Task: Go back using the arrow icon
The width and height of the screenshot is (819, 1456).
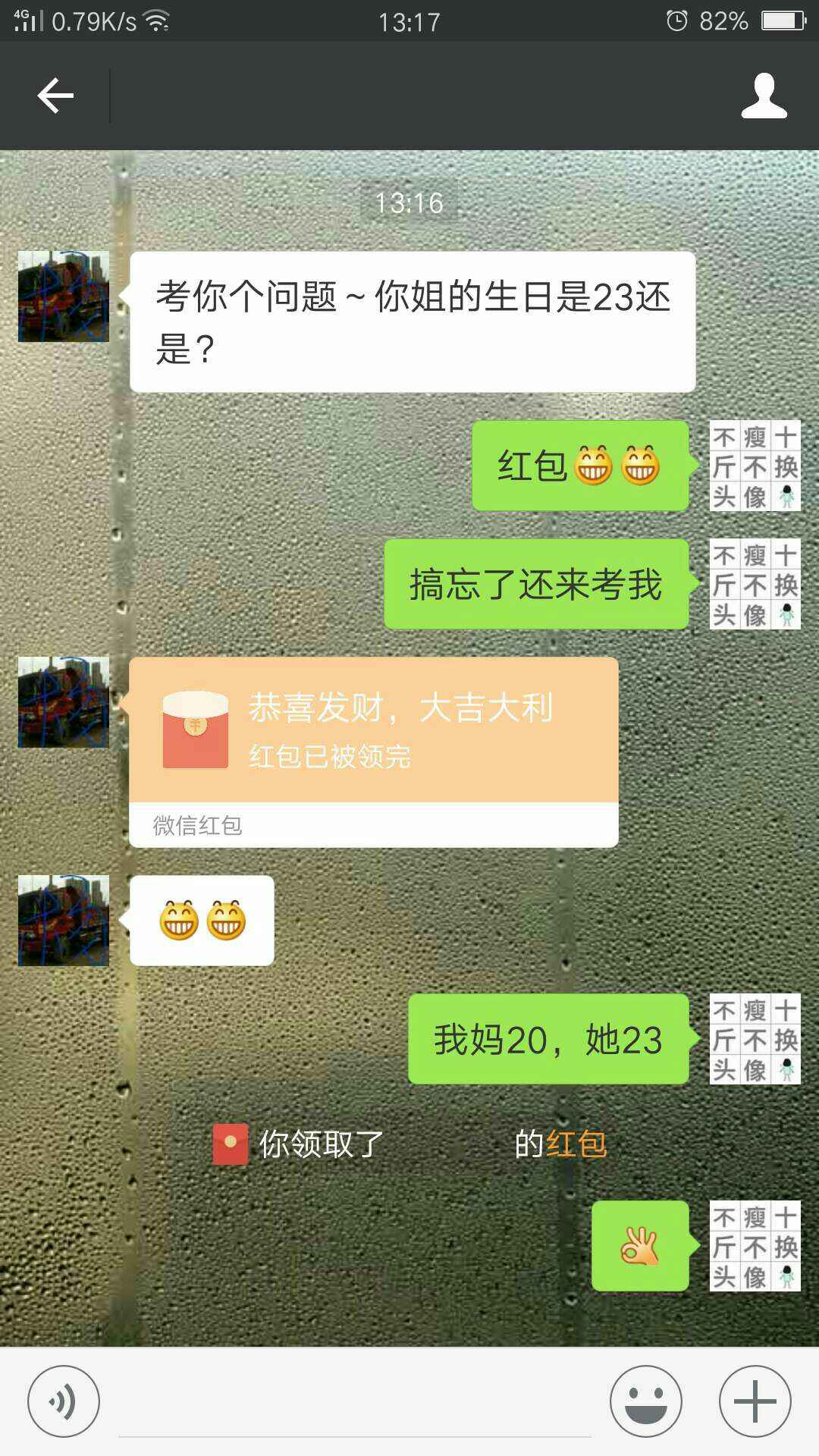Action: (x=55, y=96)
